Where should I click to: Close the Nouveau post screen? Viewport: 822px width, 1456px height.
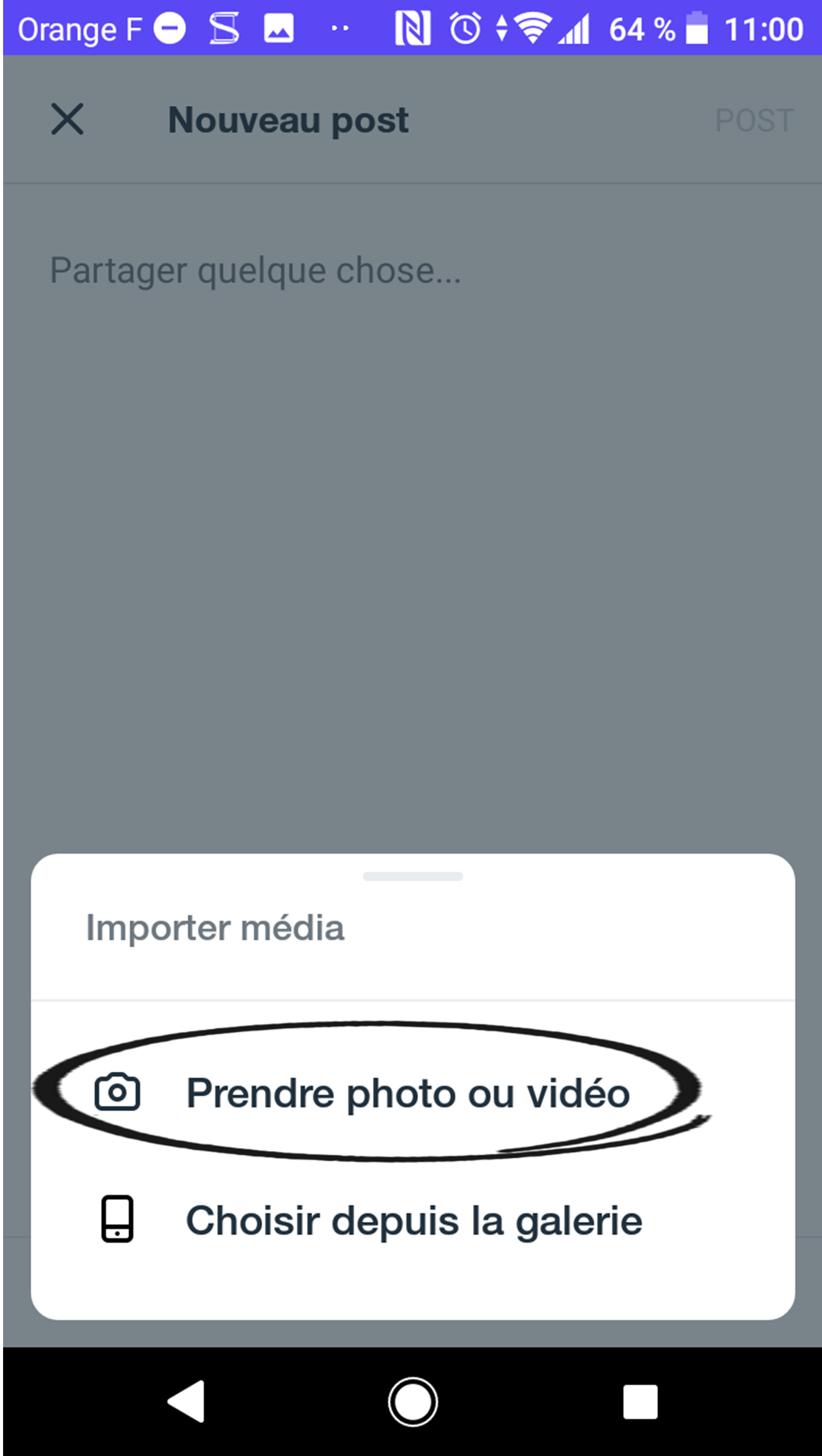[67, 119]
